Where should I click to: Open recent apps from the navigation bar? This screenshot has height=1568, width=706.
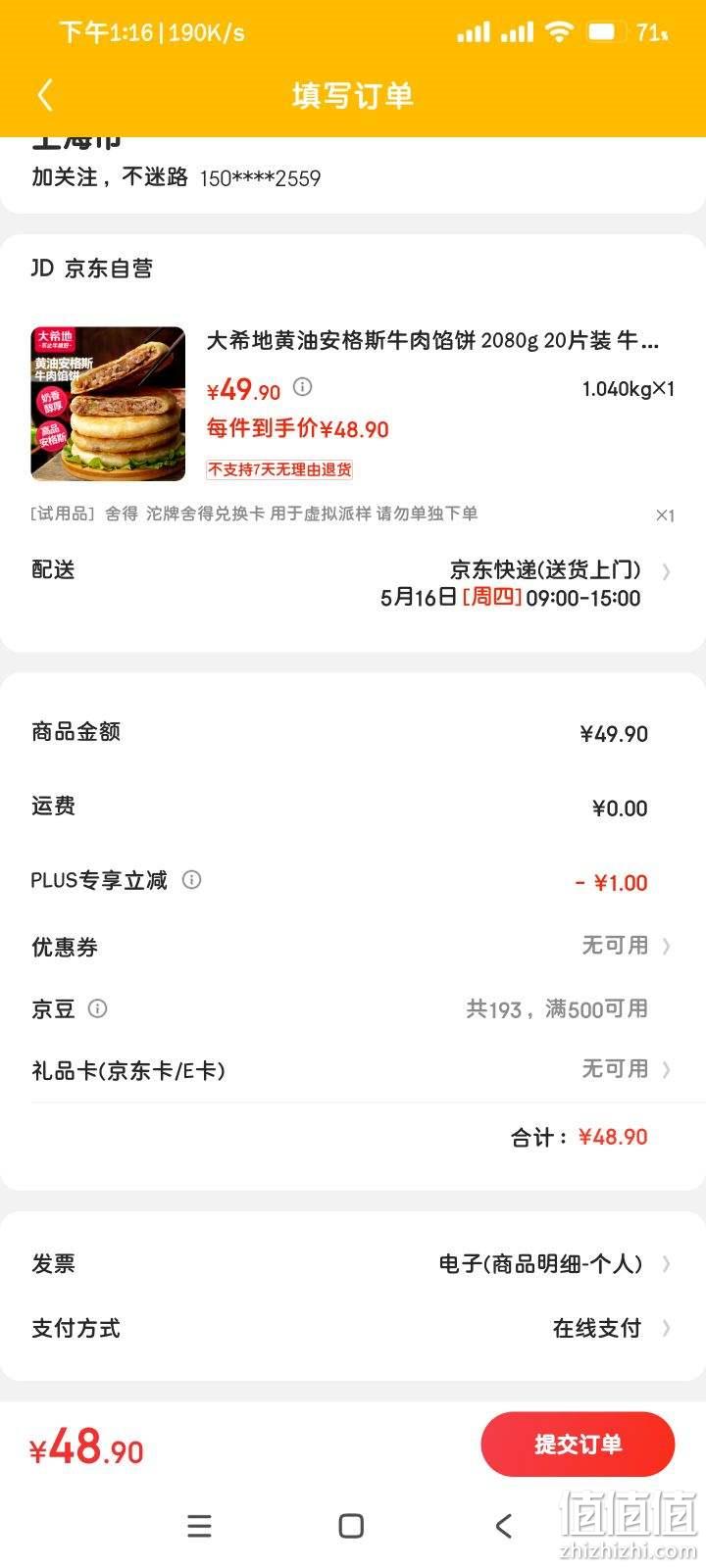(199, 1526)
